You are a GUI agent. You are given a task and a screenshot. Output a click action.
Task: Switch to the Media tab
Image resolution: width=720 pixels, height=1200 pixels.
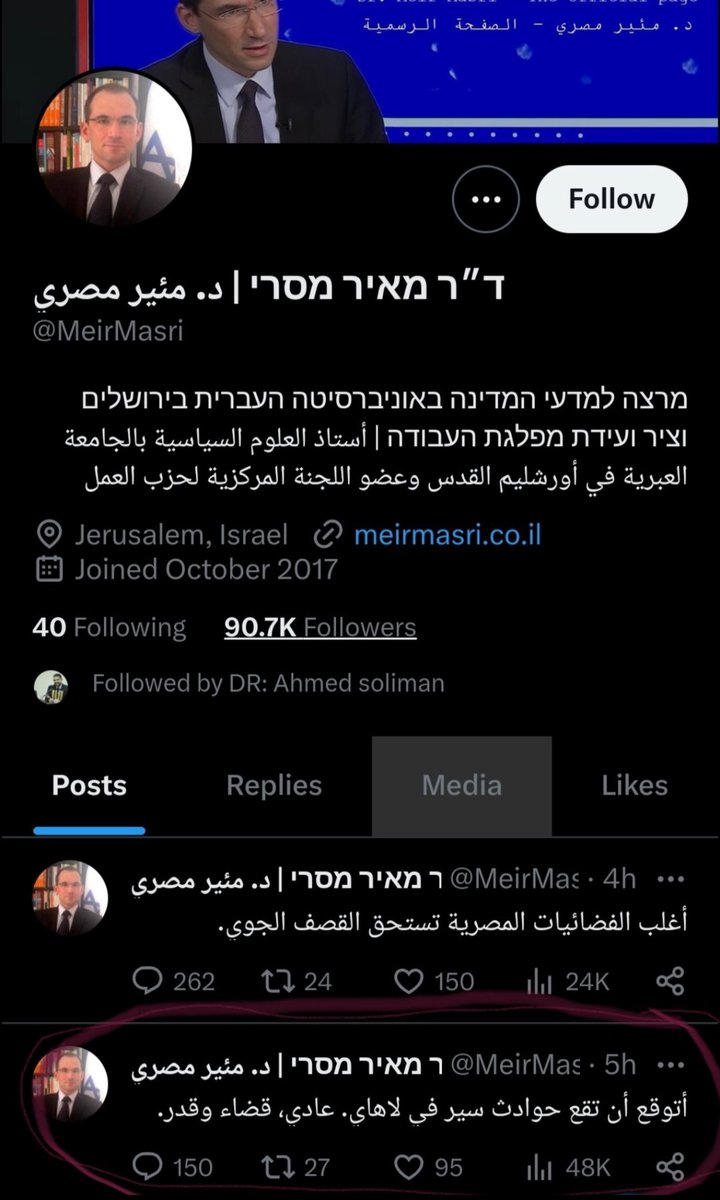coord(461,785)
